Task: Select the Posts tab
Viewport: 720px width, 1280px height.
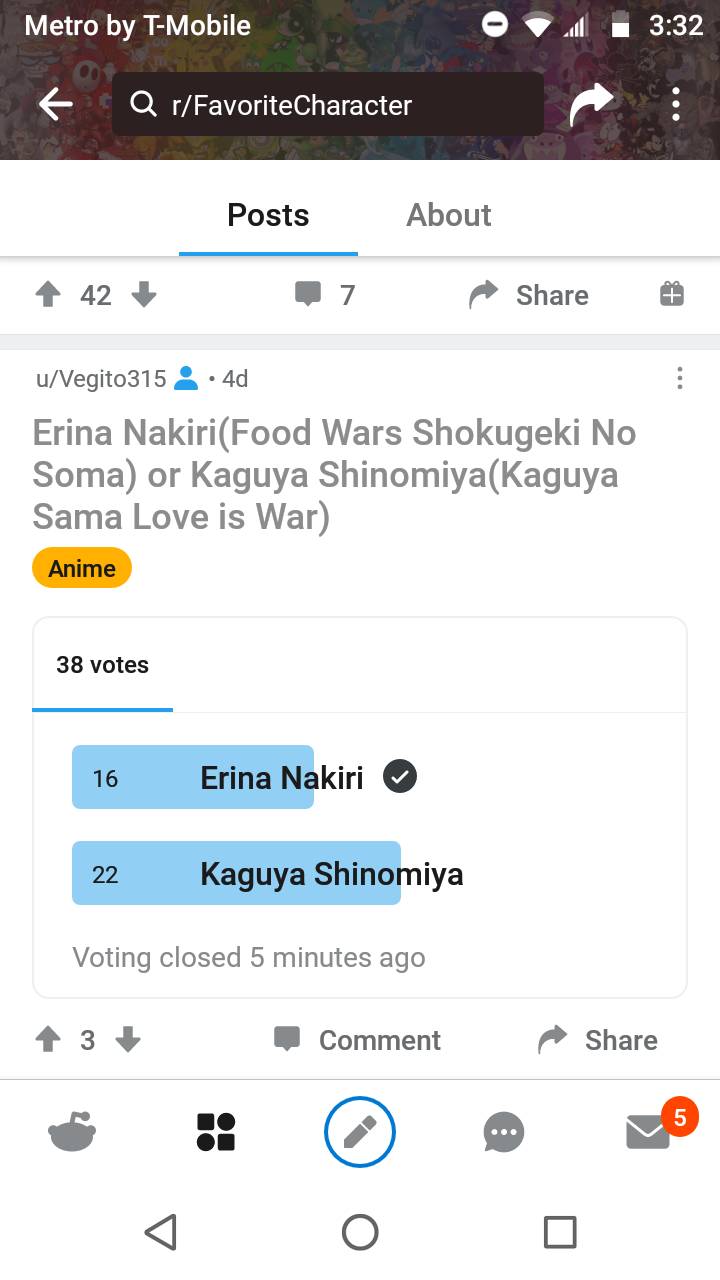Action: pyautogui.click(x=268, y=214)
